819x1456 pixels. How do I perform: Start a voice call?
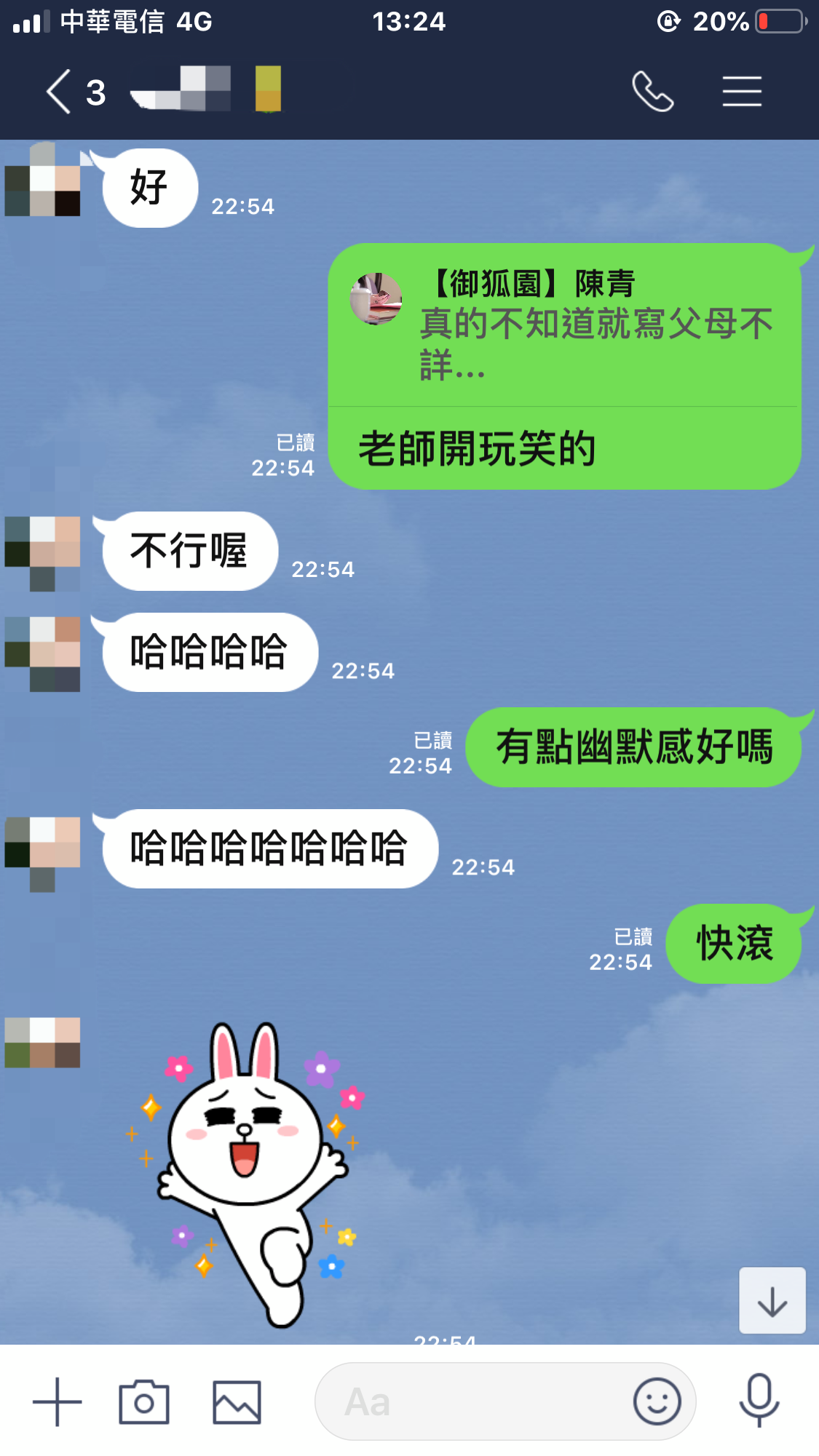click(652, 92)
